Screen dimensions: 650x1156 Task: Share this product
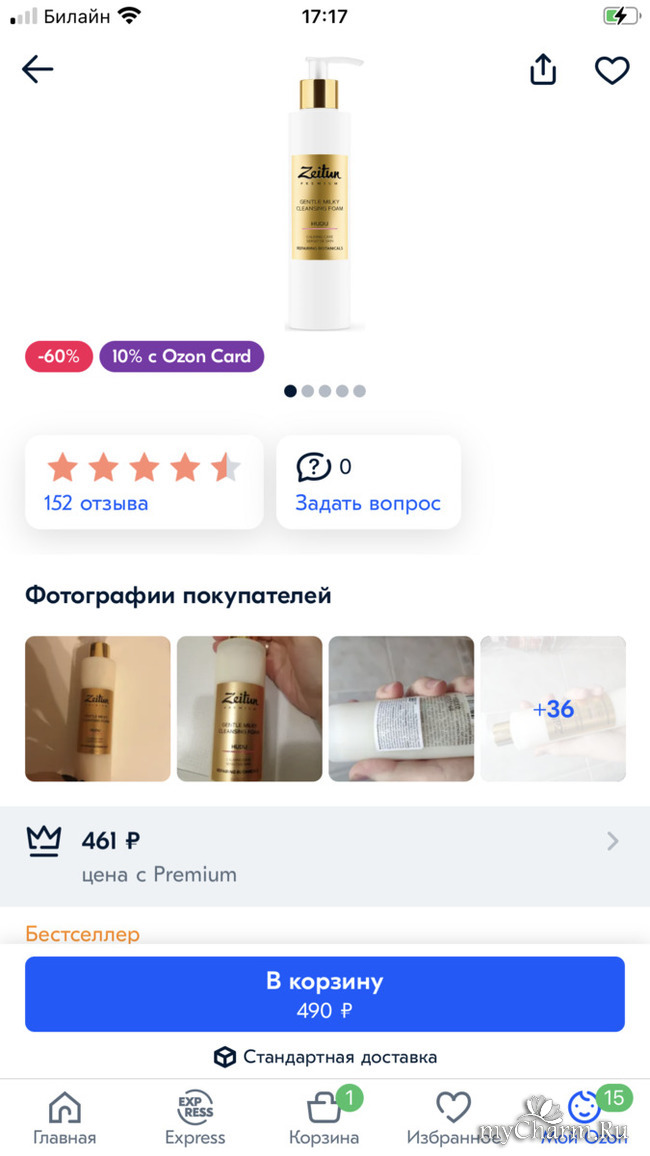[542, 69]
